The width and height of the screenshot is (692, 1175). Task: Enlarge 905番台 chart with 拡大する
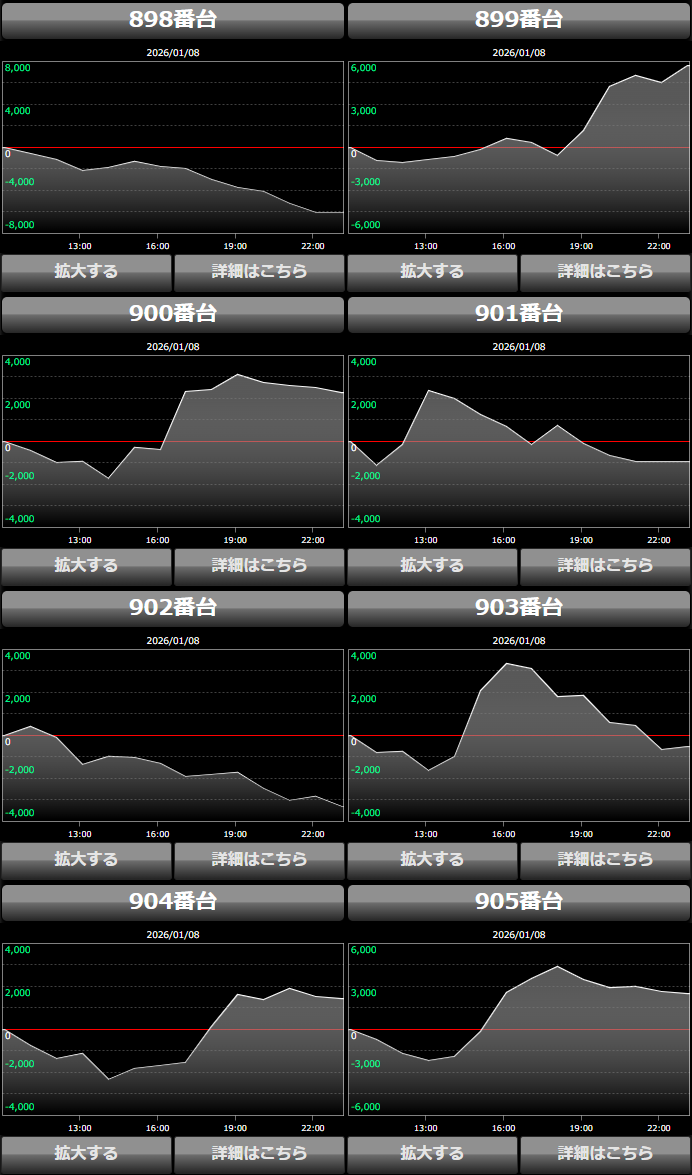coord(432,1153)
